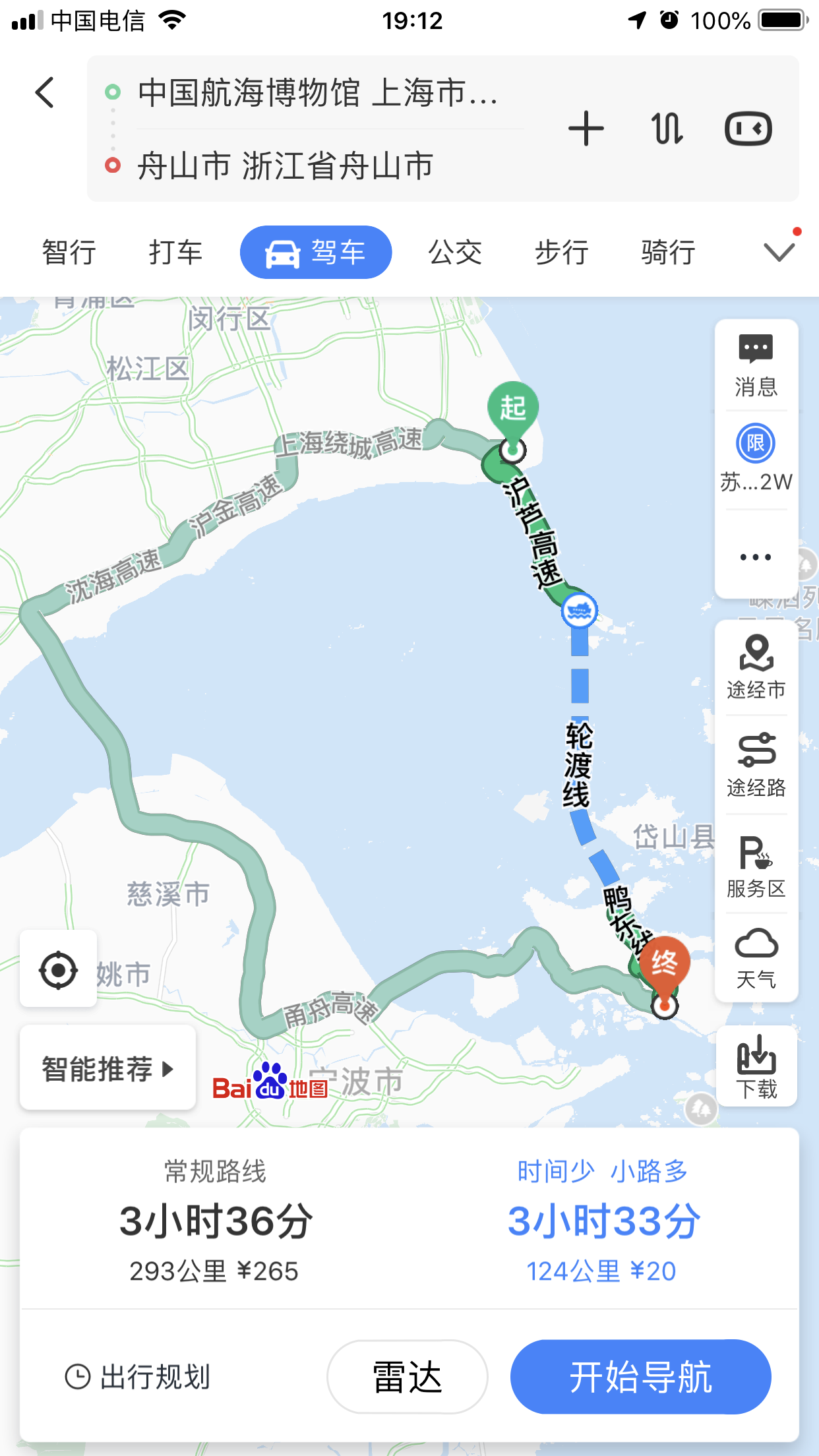Switch to the 打车 tab
Image resolution: width=819 pixels, height=1456 pixels.
[x=175, y=253]
